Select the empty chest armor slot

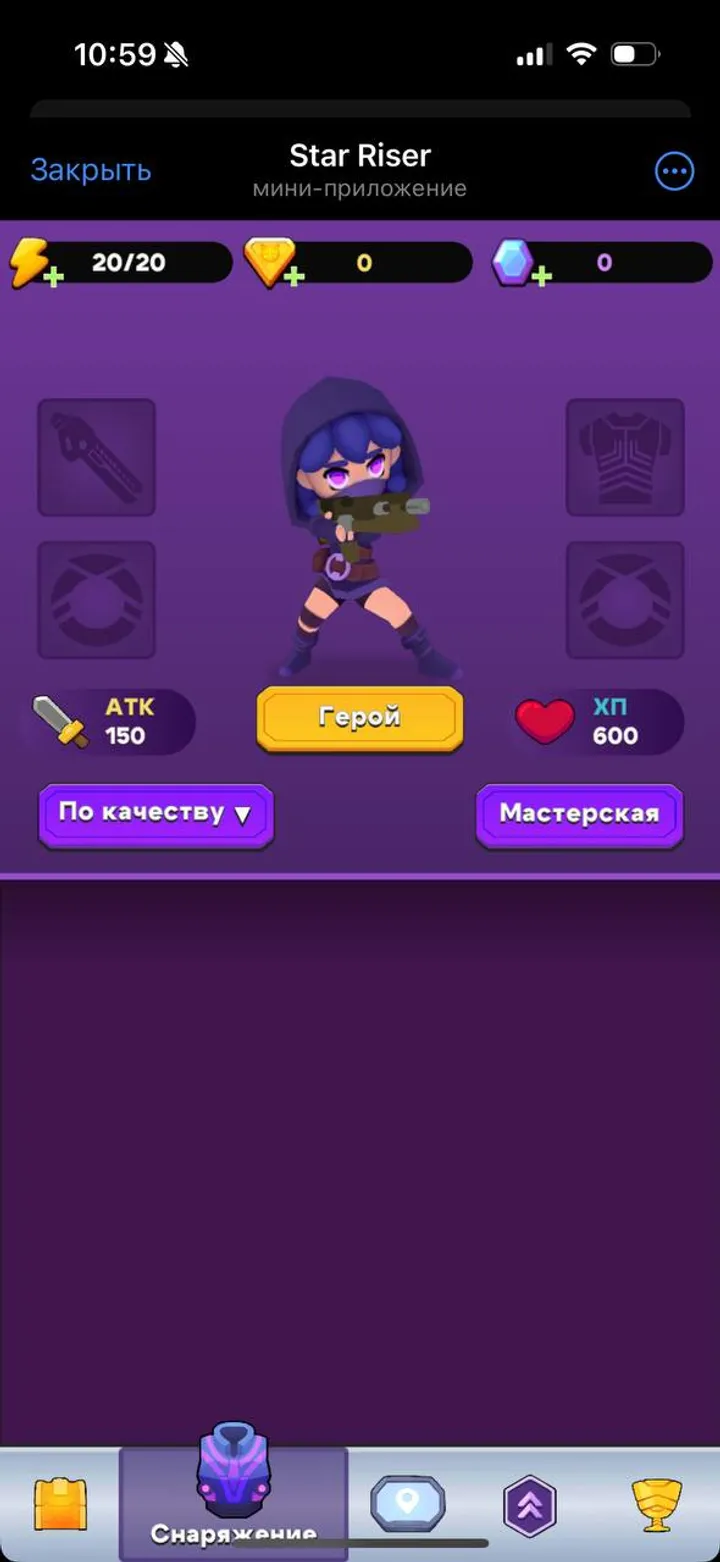pos(624,458)
